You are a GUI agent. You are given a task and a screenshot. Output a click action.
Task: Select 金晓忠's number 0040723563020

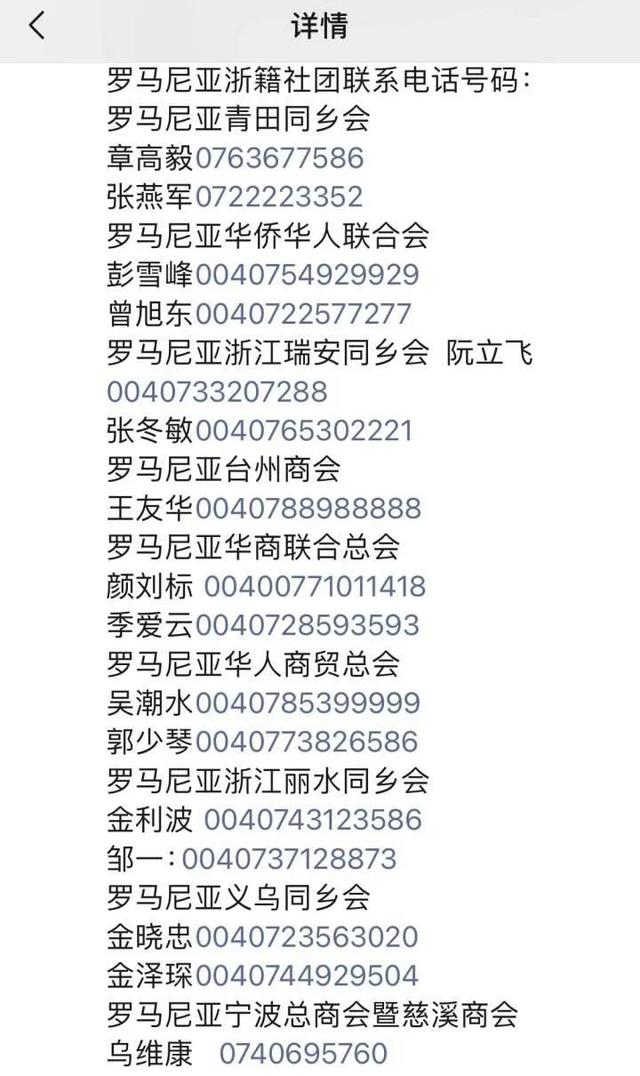pos(307,937)
